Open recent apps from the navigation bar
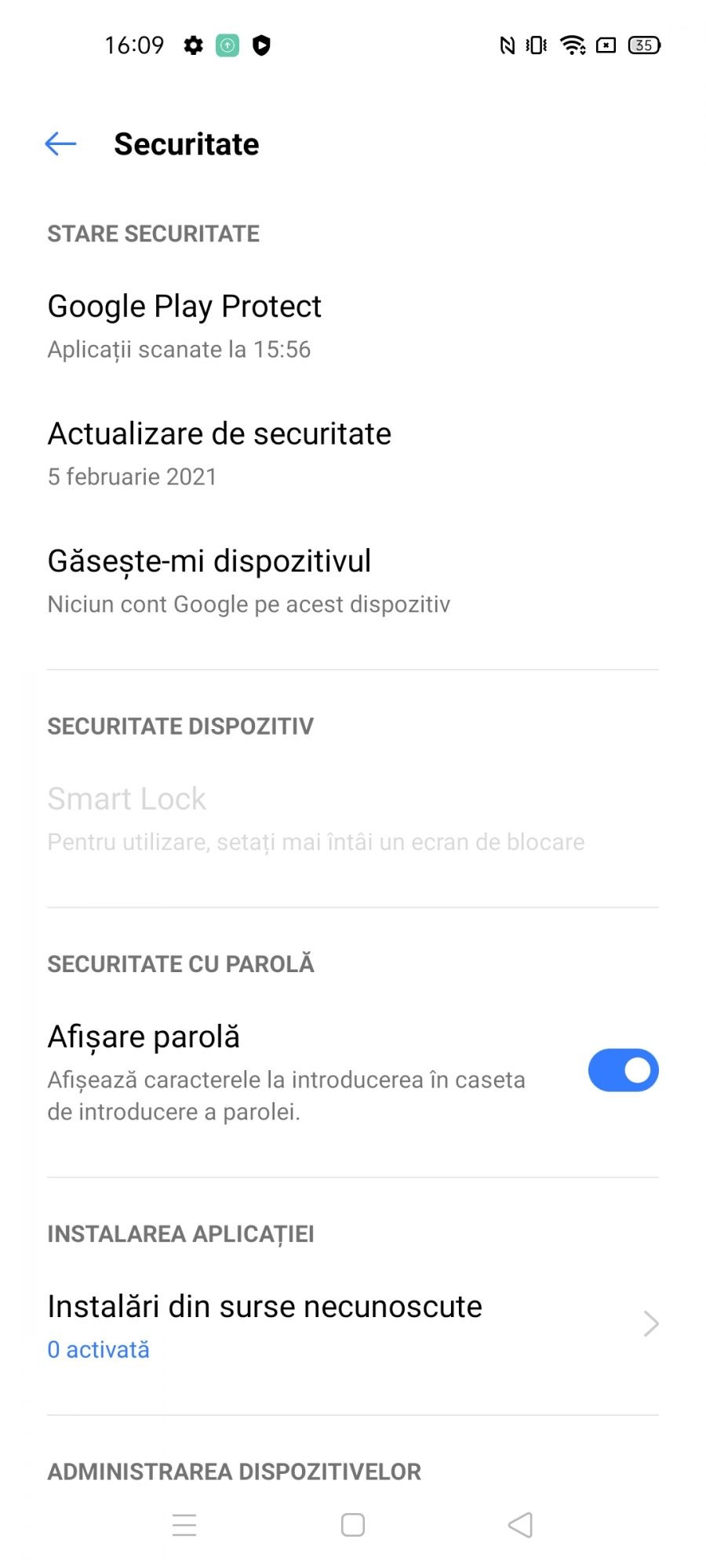706x1568 pixels. coord(184,1525)
